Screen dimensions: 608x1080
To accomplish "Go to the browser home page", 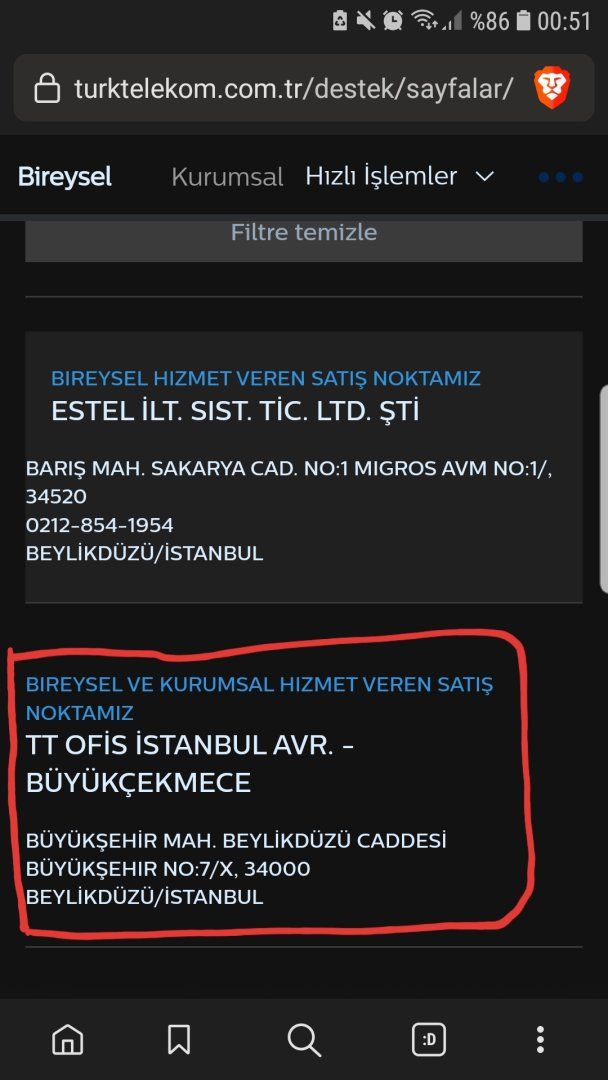I will [67, 1040].
